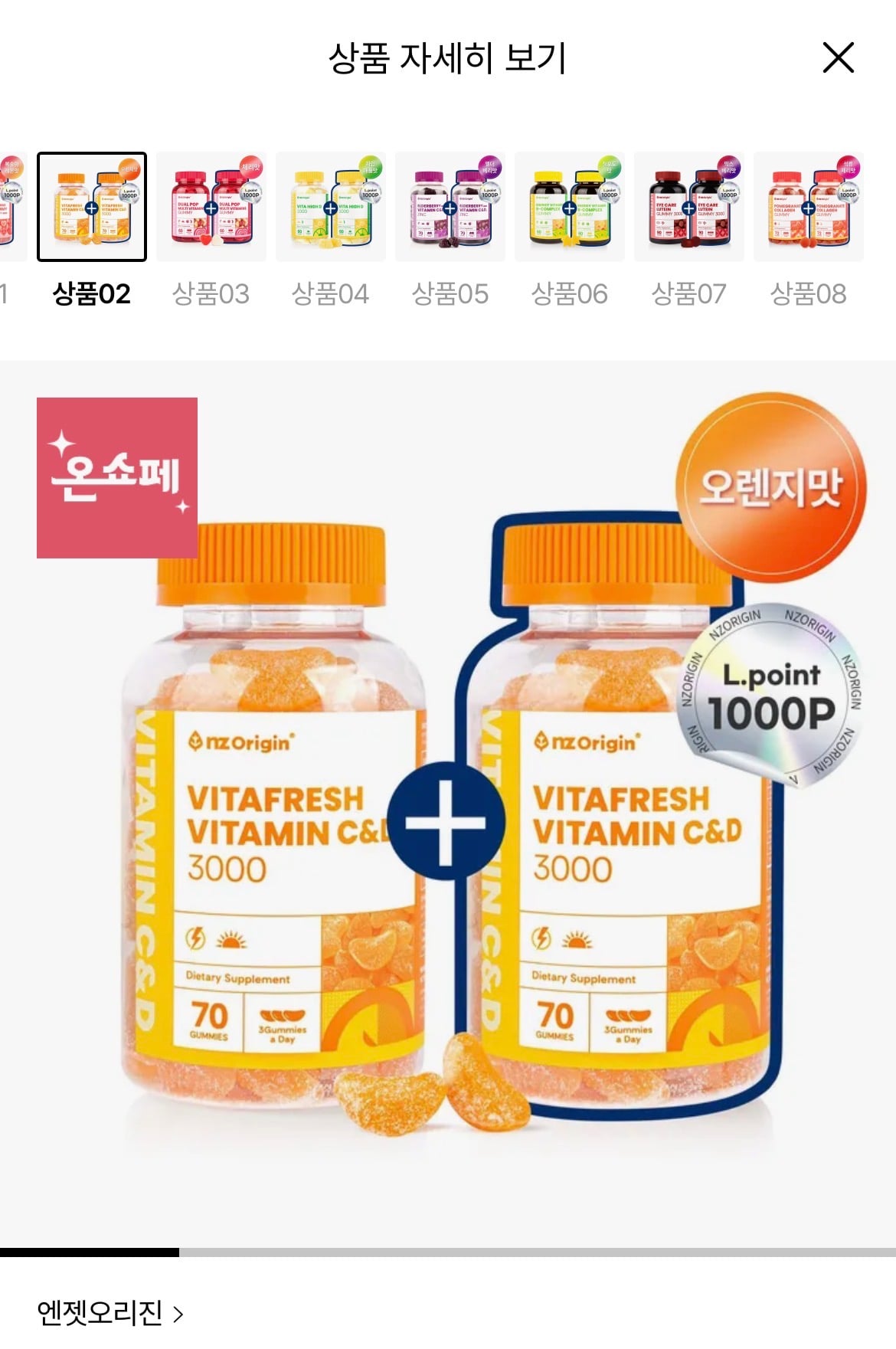Select the 상품06 B-Complex thumbnail
896x1349 pixels.
(x=570, y=207)
